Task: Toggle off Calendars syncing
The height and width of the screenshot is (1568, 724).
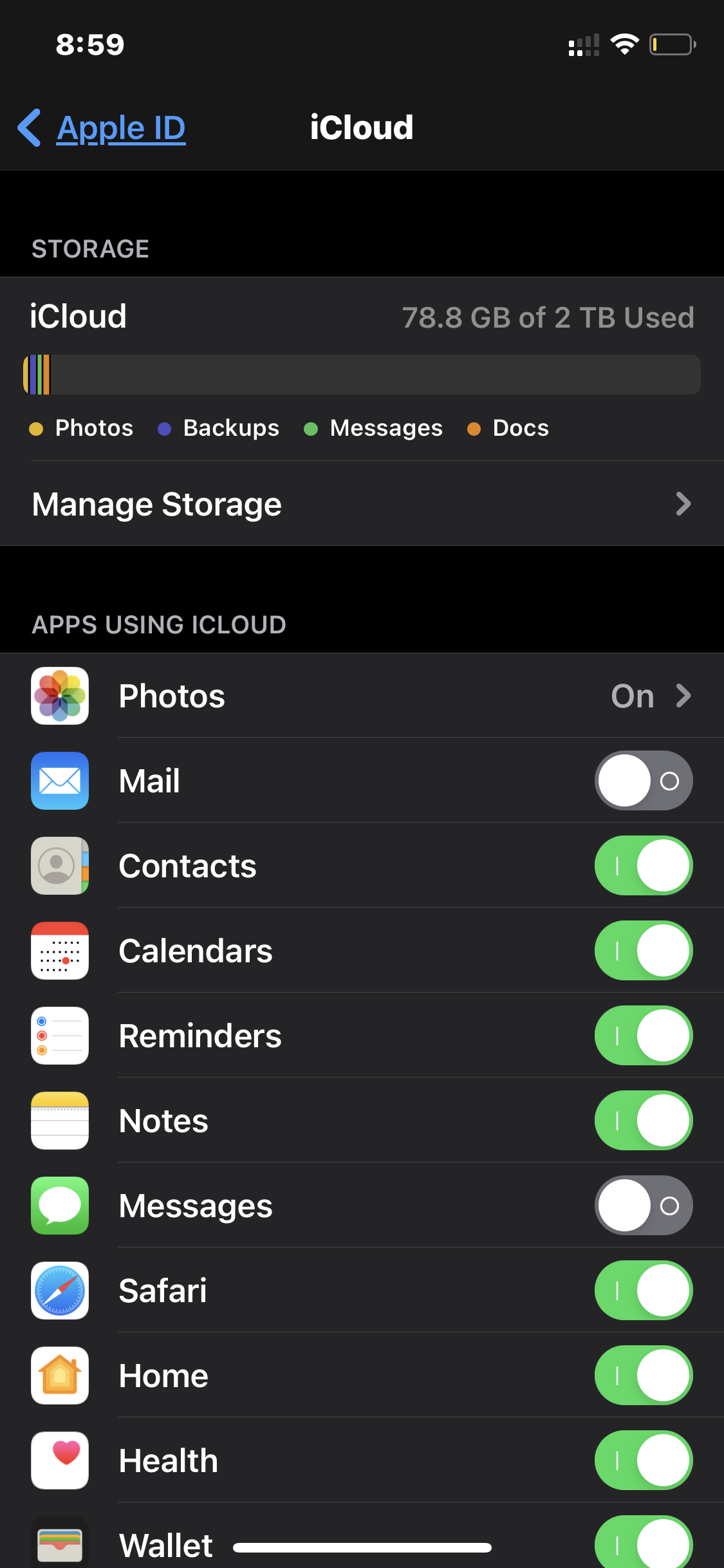Action: [x=643, y=951]
